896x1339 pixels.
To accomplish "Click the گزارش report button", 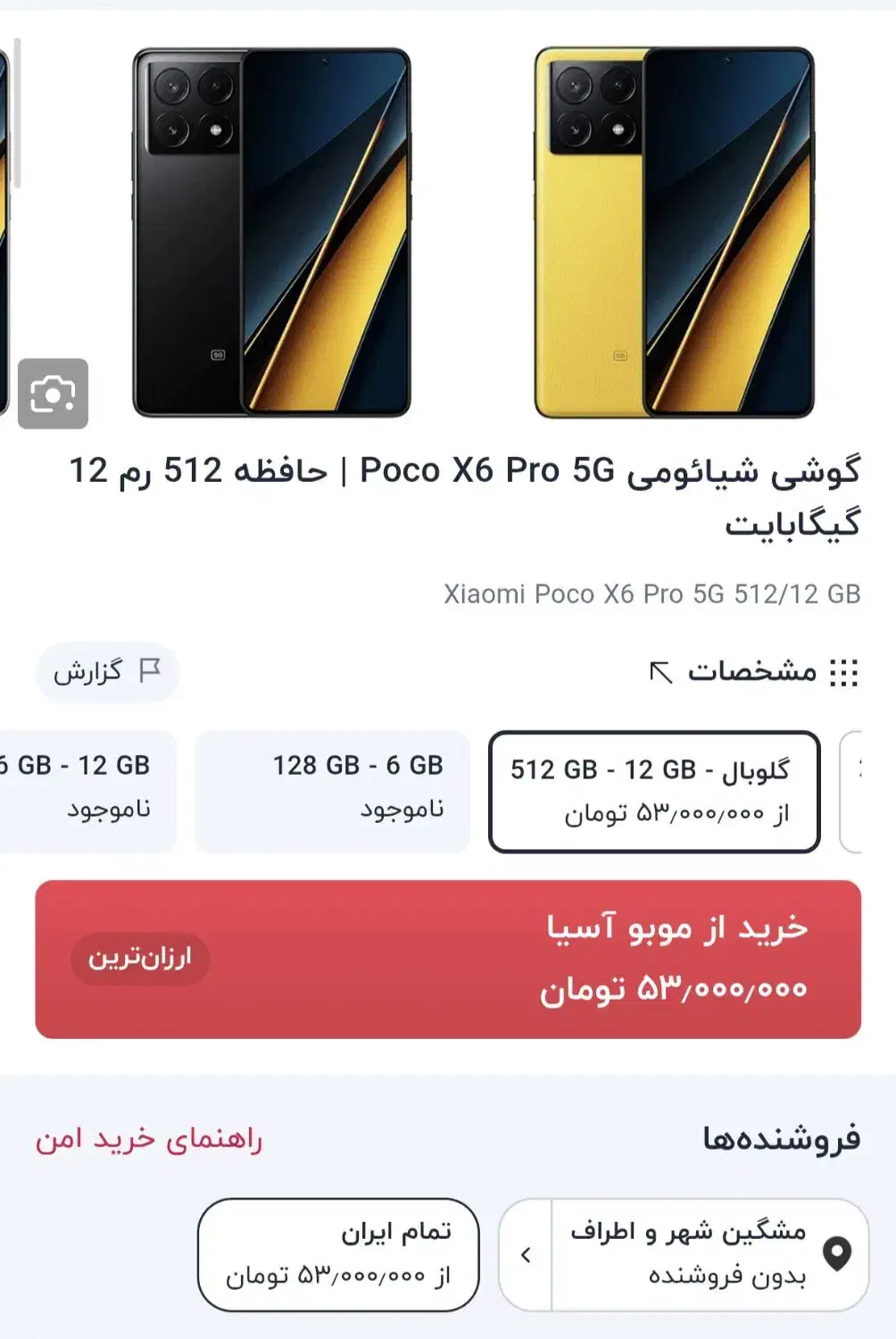I will (107, 673).
